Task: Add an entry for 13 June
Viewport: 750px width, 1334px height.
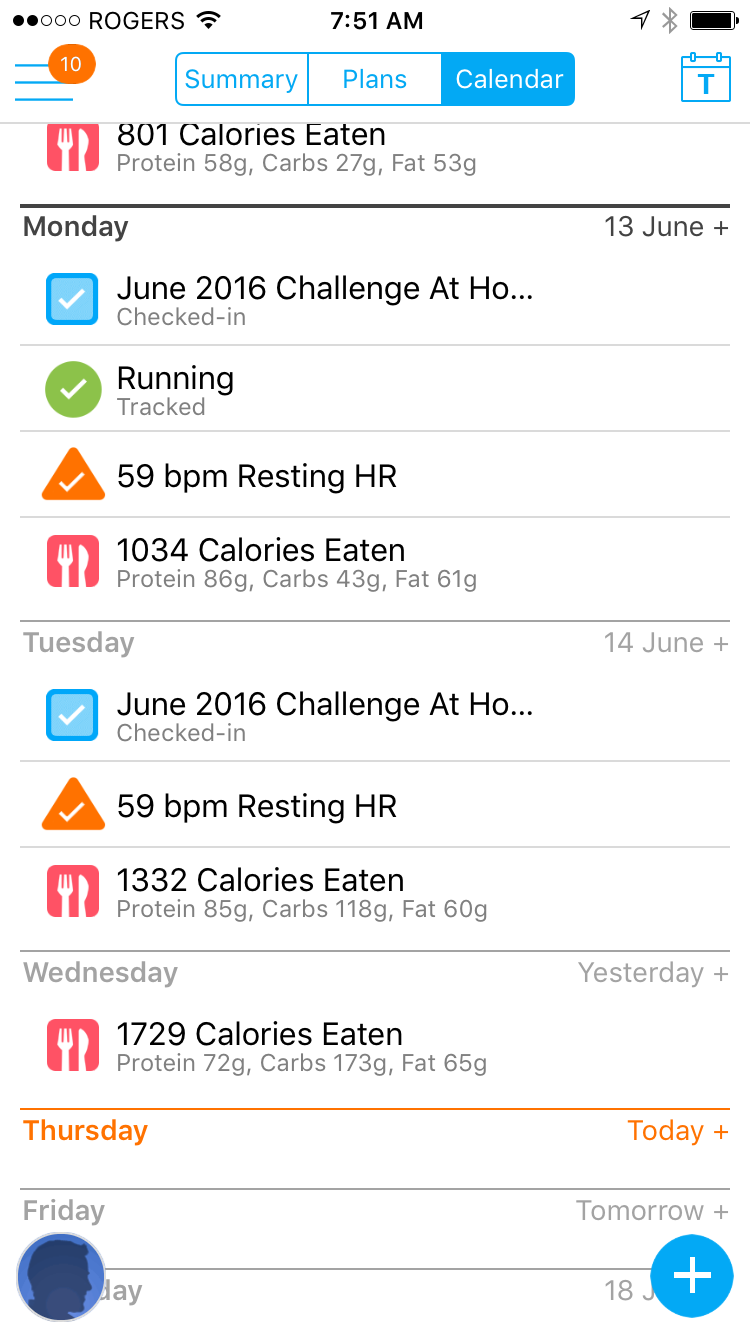Action: 720,227
